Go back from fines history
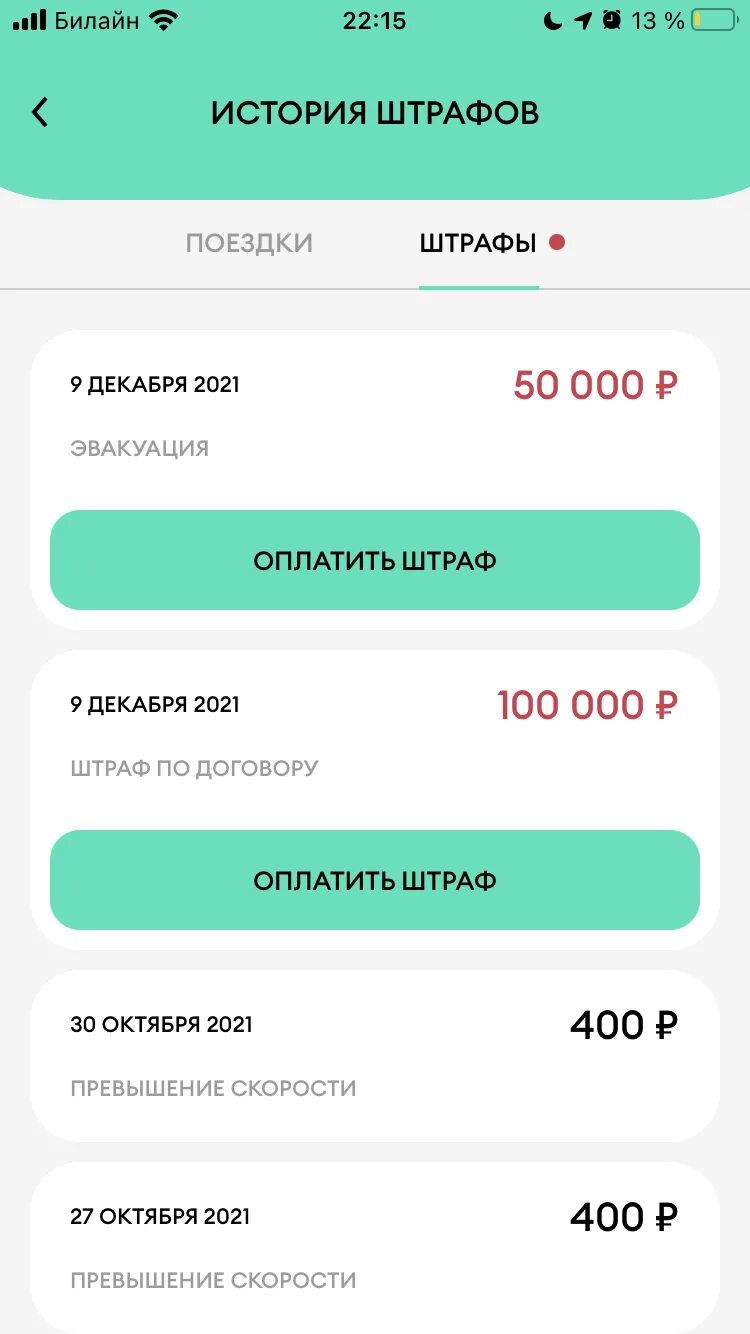This screenshot has height=1334, width=750. coord(40,112)
